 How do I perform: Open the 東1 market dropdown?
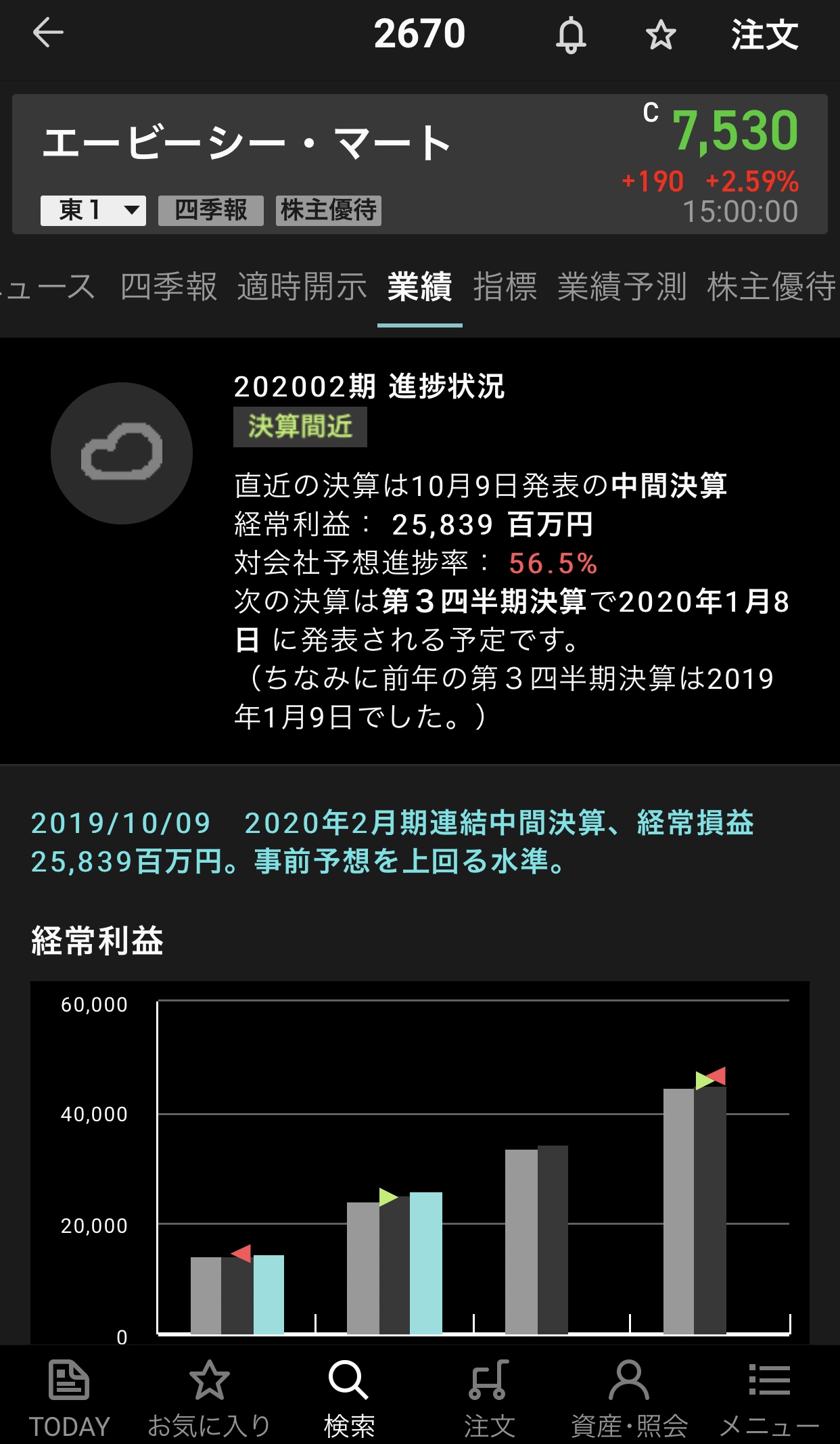pyautogui.click(x=93, y=210)
